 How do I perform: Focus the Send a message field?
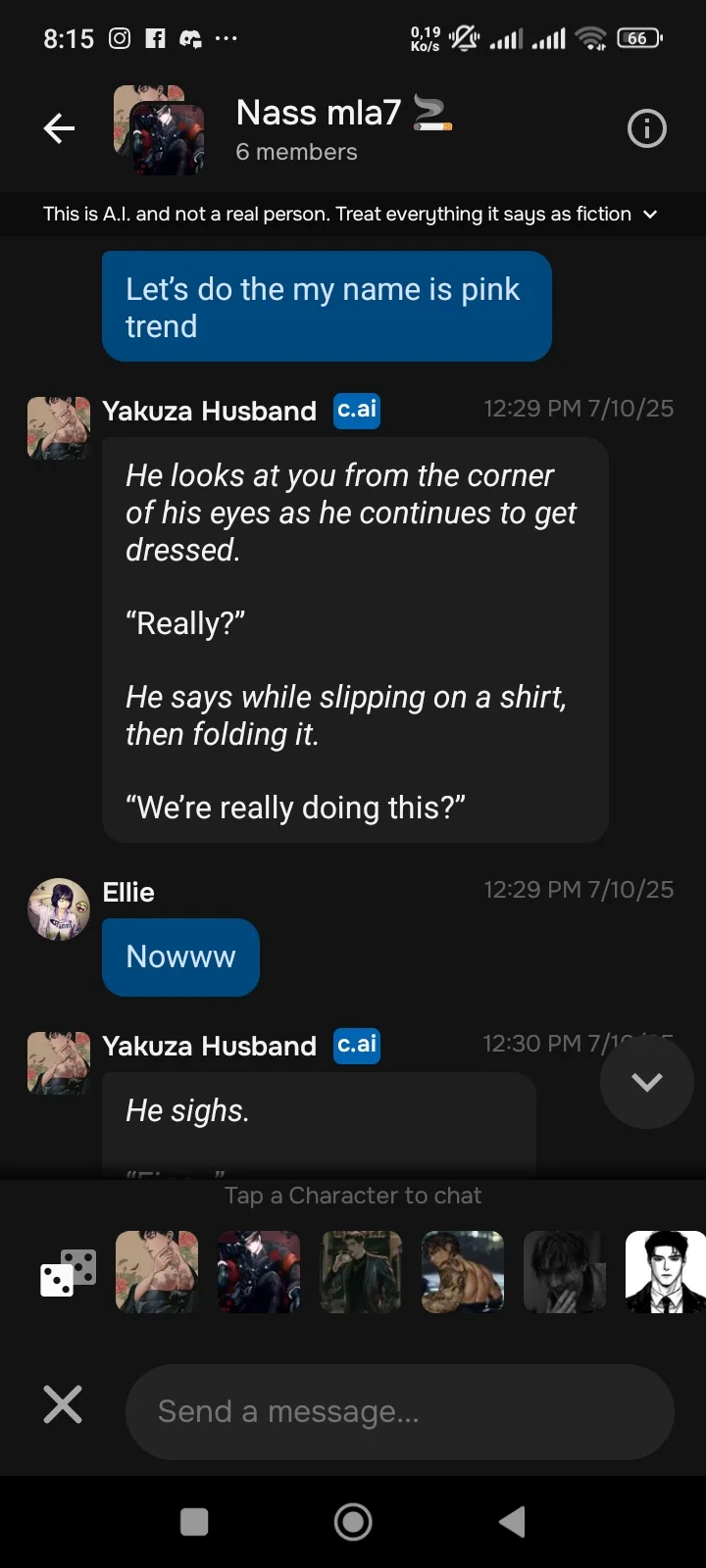pos(400,1412)
